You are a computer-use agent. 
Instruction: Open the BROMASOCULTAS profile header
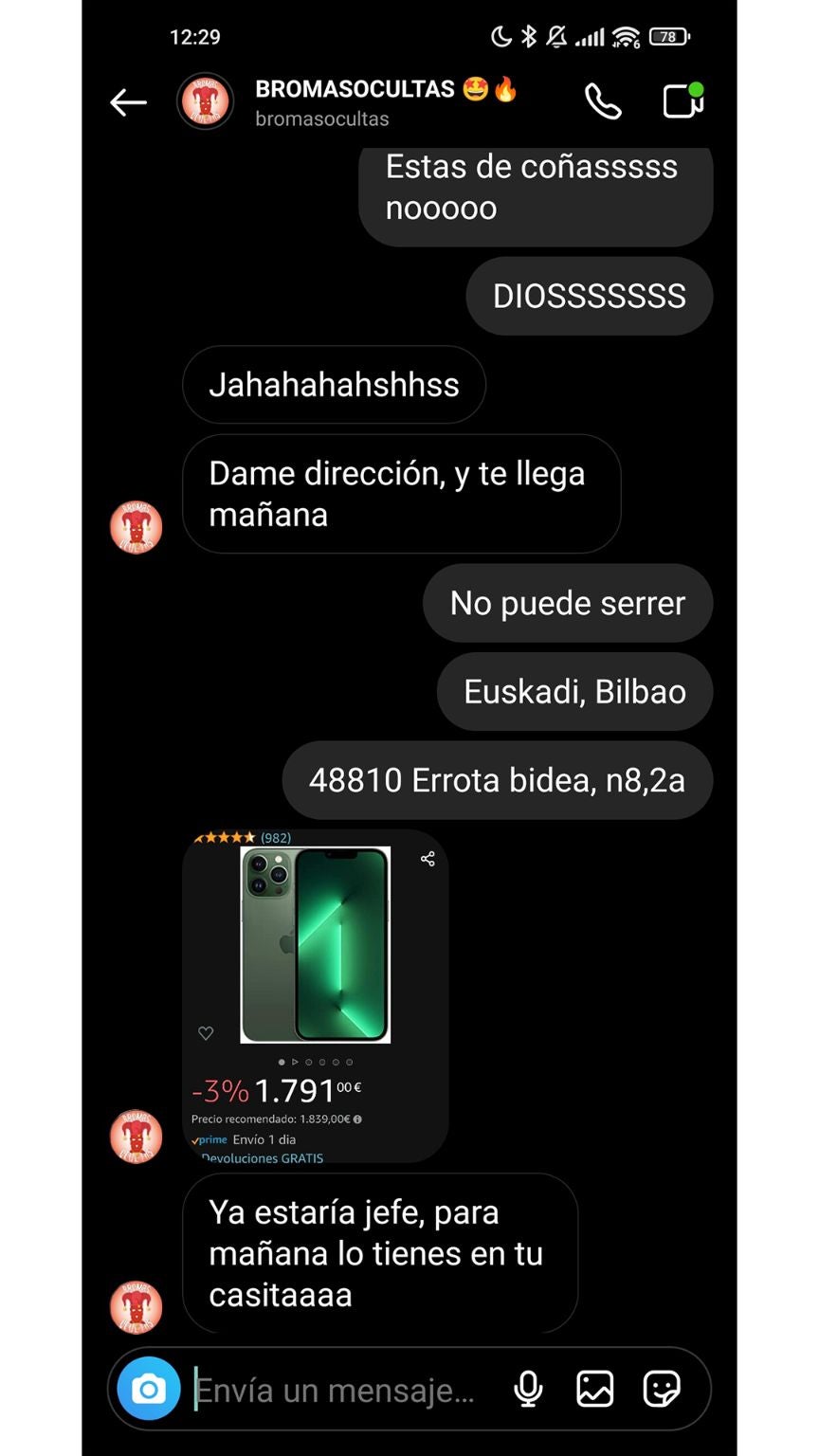355,101
